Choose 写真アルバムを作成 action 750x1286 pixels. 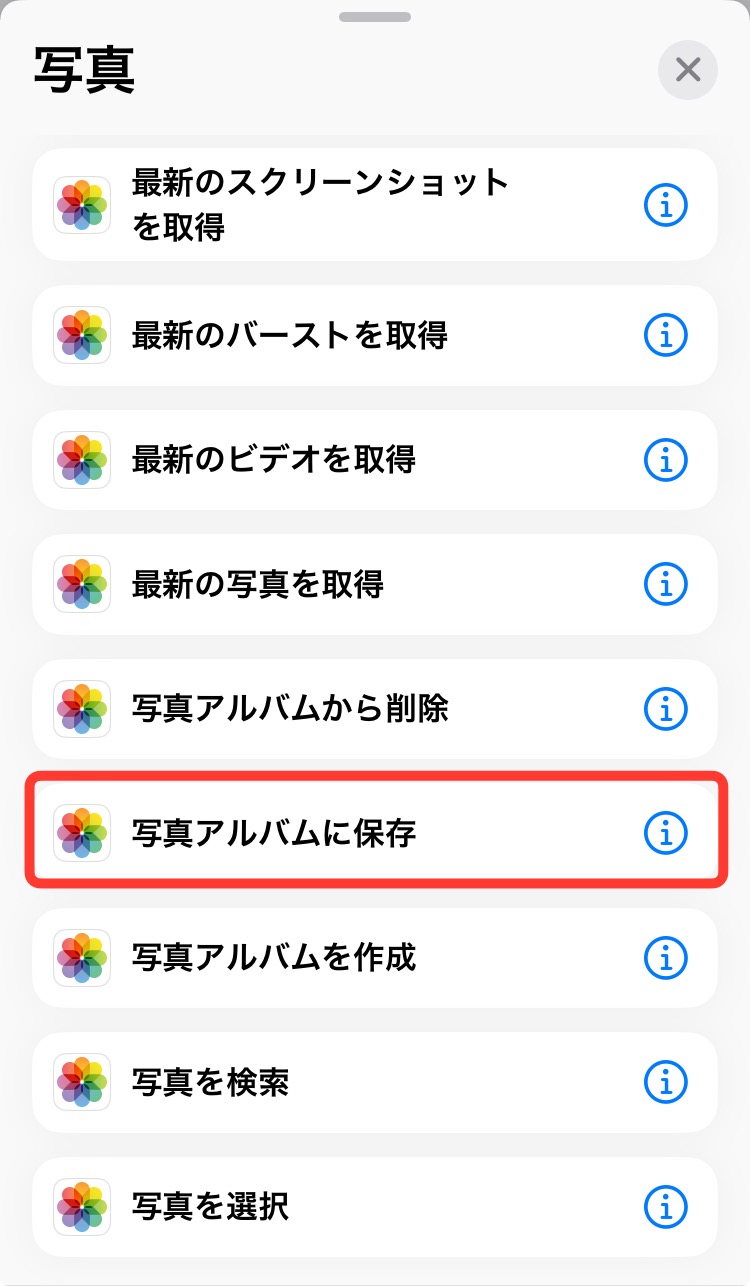[275, 958]
